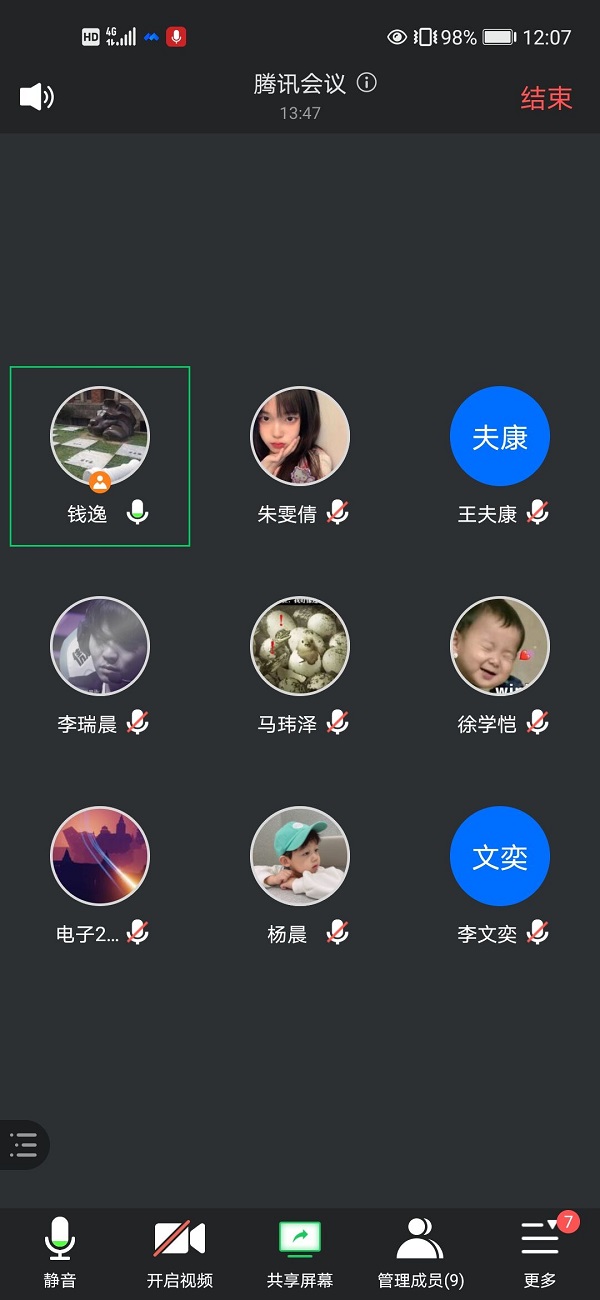This screenshot has height=1300, width=600.
Task: Open the 更多 menu
Action: point(540,1252)
